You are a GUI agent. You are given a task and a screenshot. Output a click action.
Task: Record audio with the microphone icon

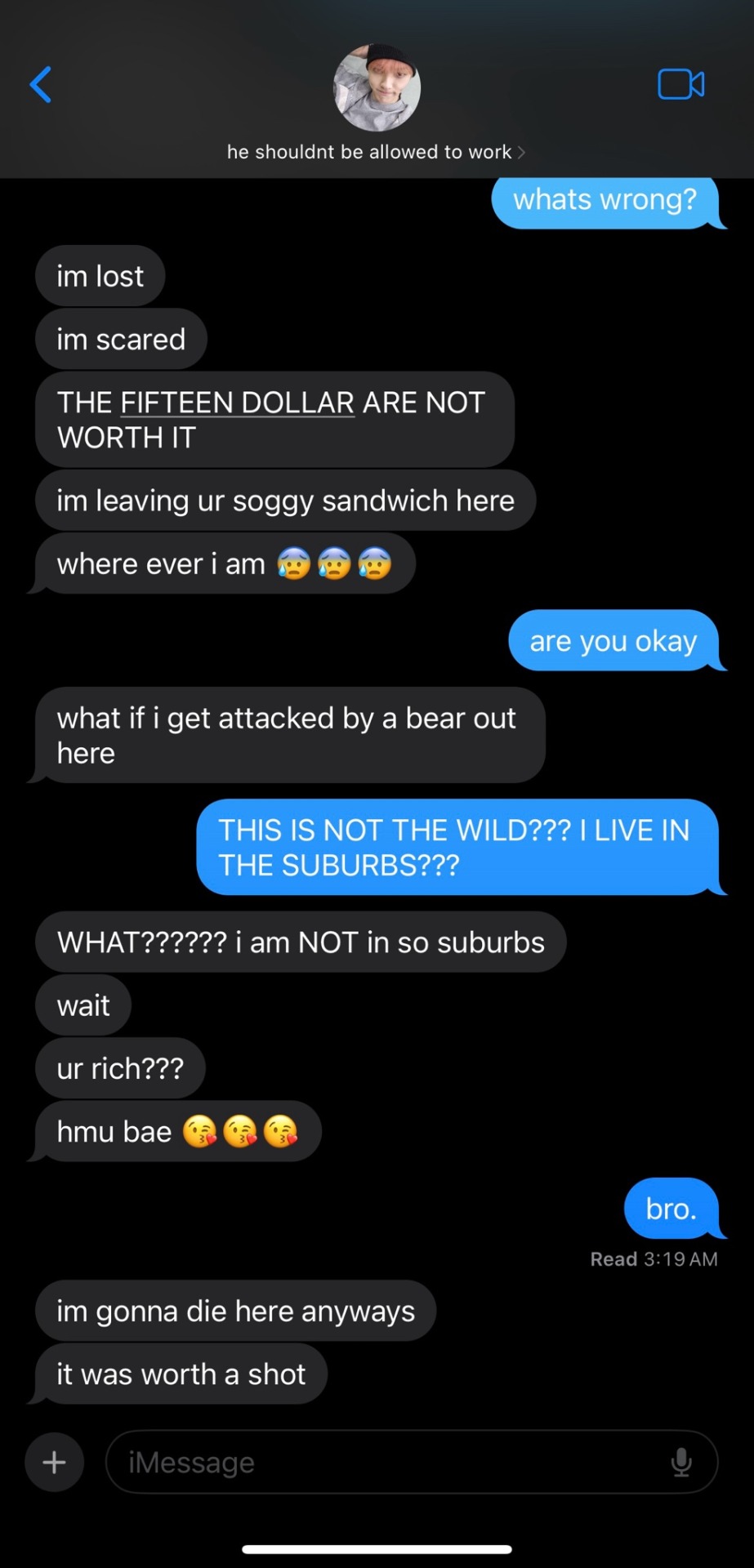tap(681, 1462)
